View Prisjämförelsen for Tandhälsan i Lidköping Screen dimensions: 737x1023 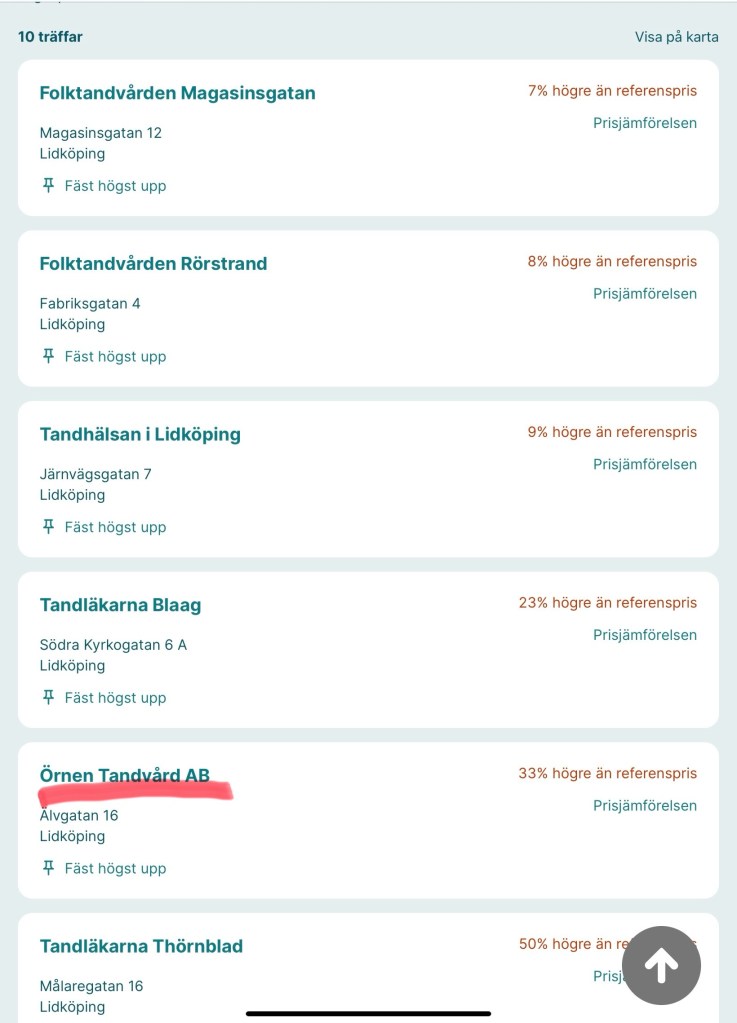pos(644,464)
